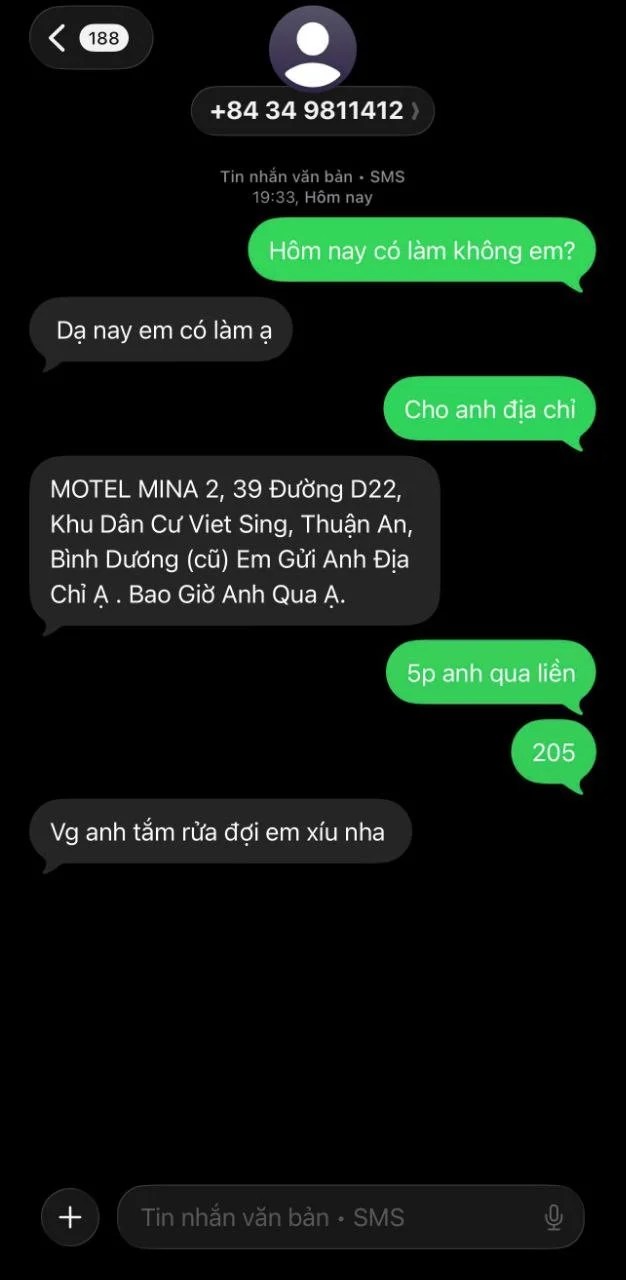
Task: Start voice dictation with the microphone icon
Action: tap(553, 1217)
